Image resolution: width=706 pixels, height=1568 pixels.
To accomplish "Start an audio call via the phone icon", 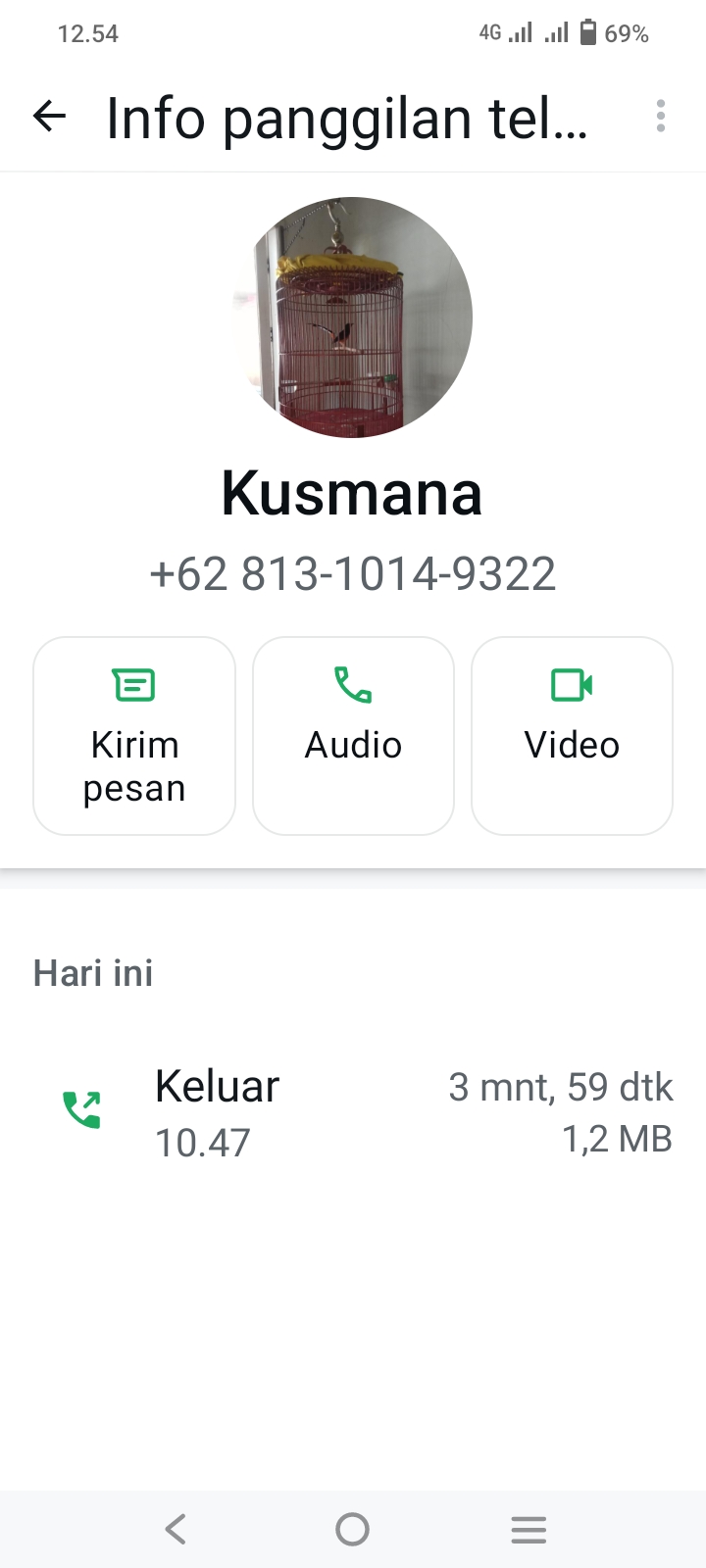I will coord(353,686).
